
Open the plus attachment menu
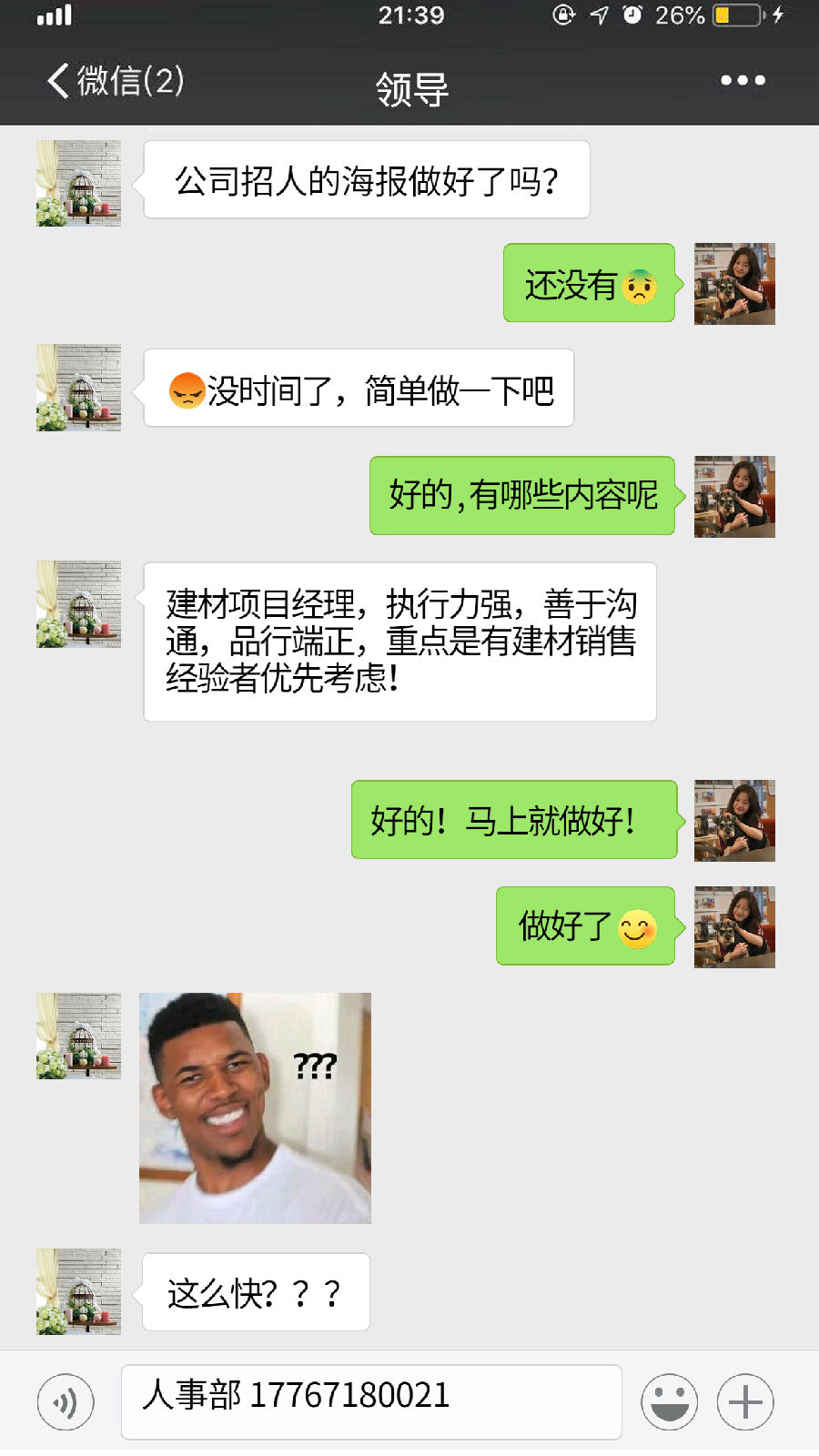click(x=745, y=1402)
